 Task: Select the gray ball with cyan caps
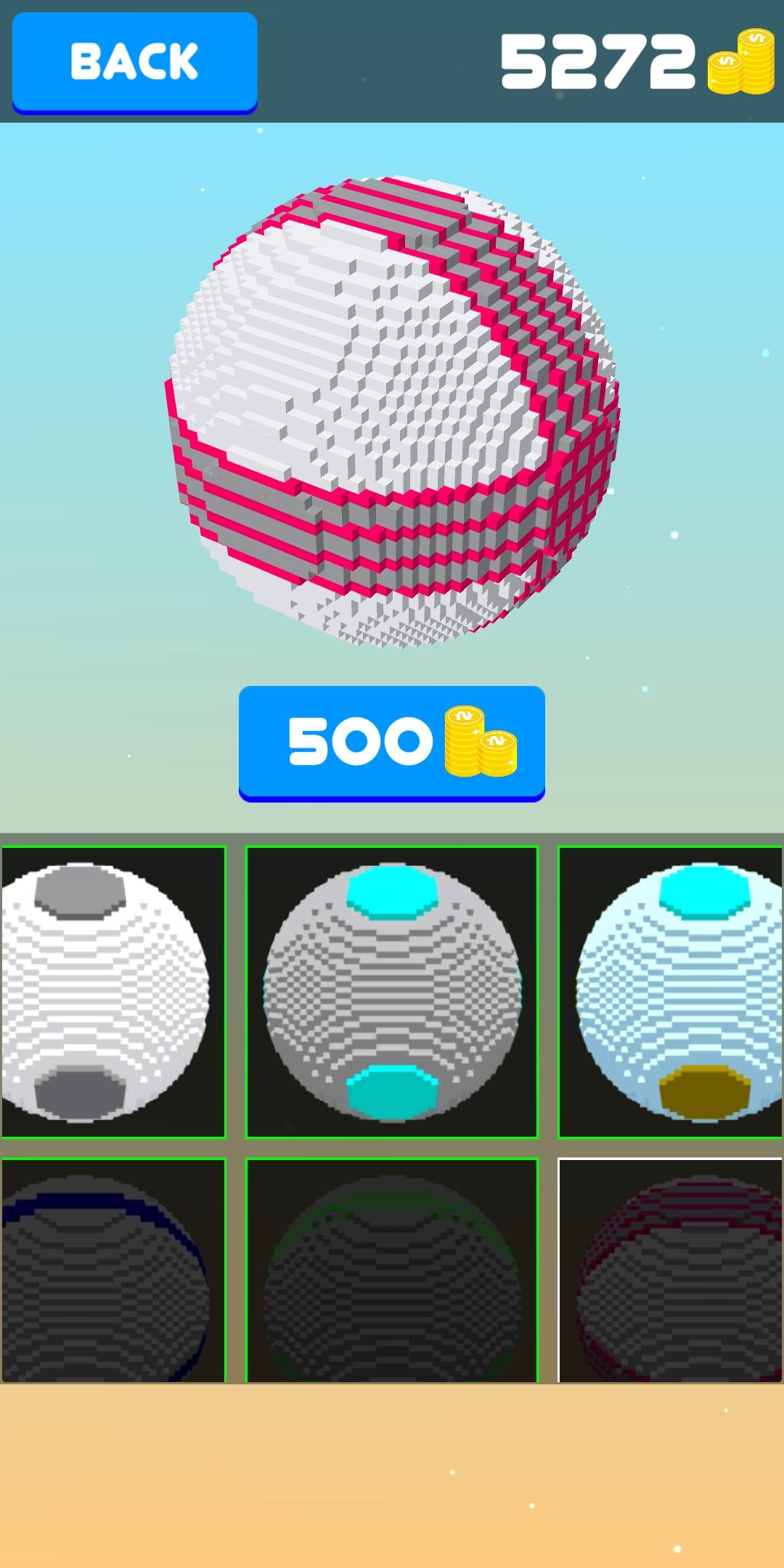392,992
